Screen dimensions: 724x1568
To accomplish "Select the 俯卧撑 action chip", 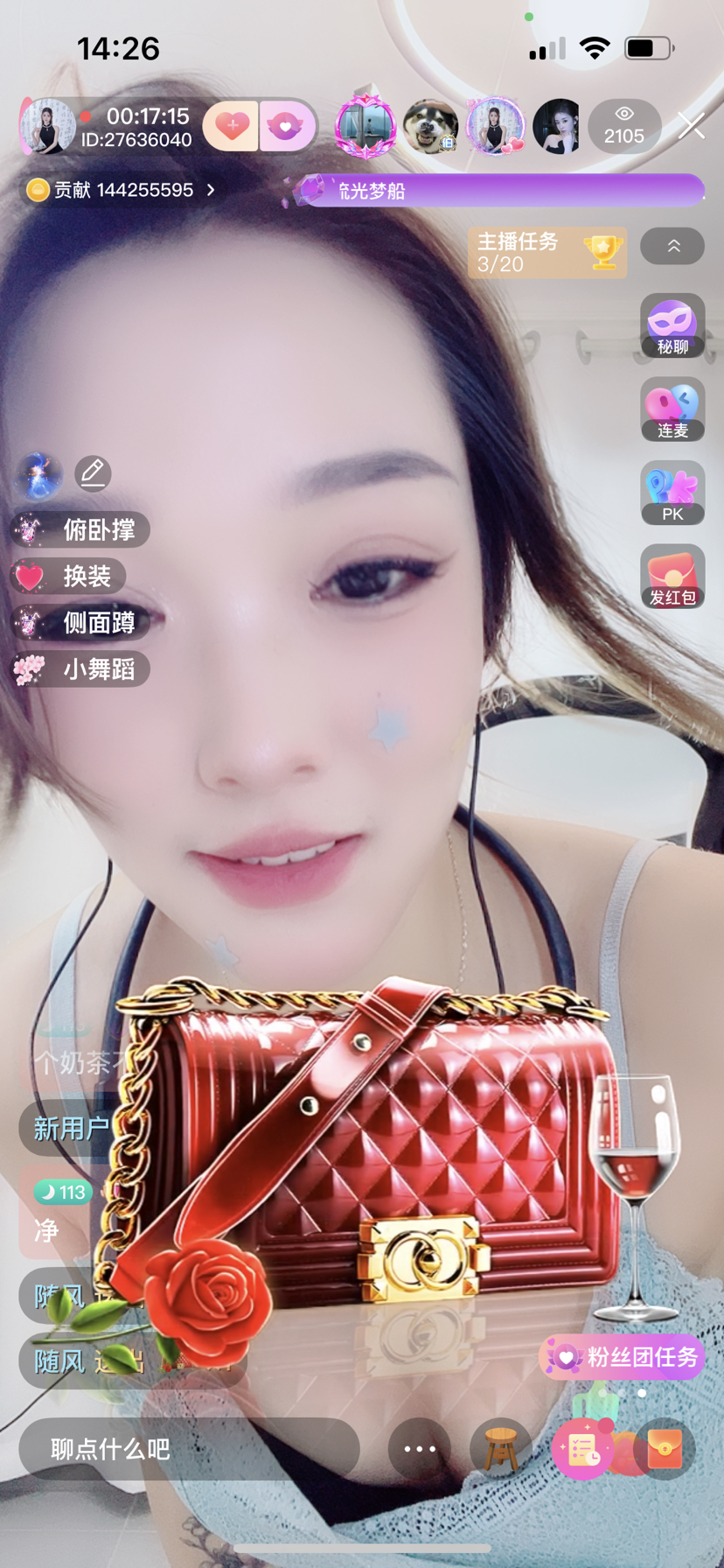I will tap(80, 529).
